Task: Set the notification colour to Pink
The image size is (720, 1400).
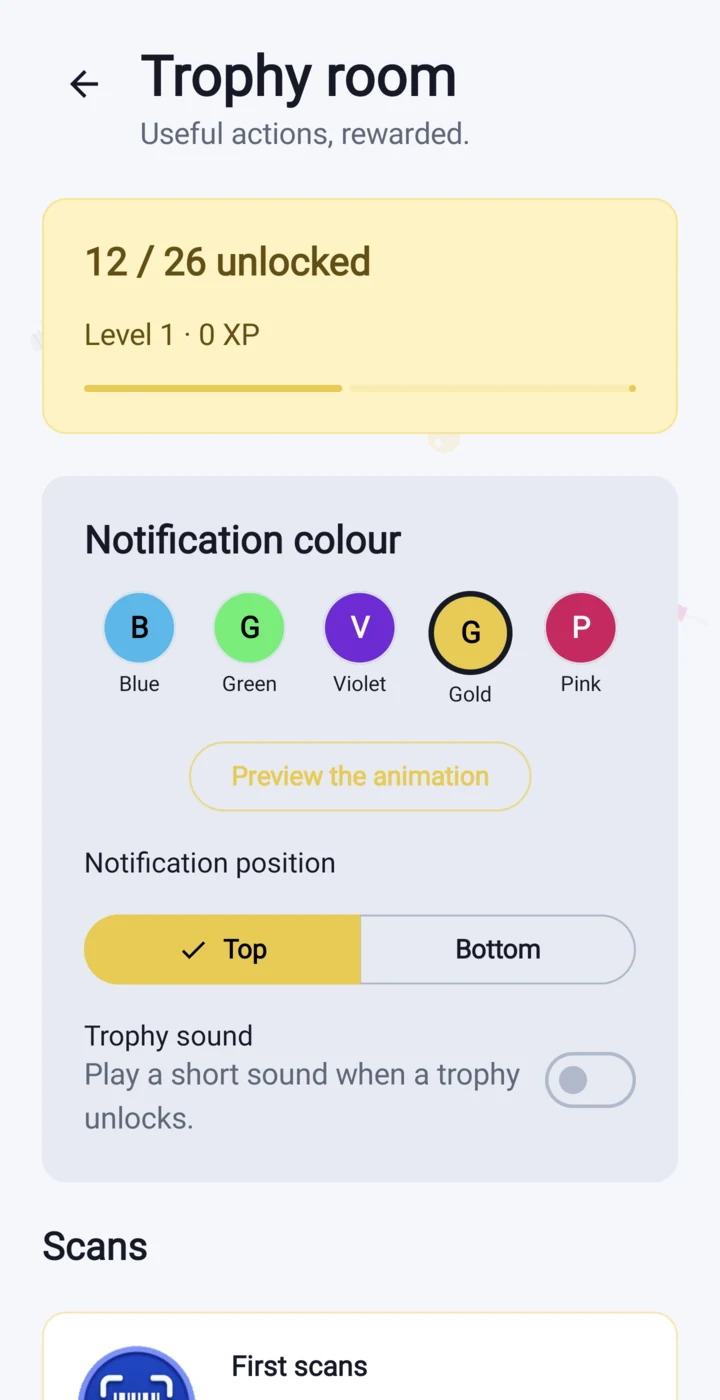Action: 581,628
